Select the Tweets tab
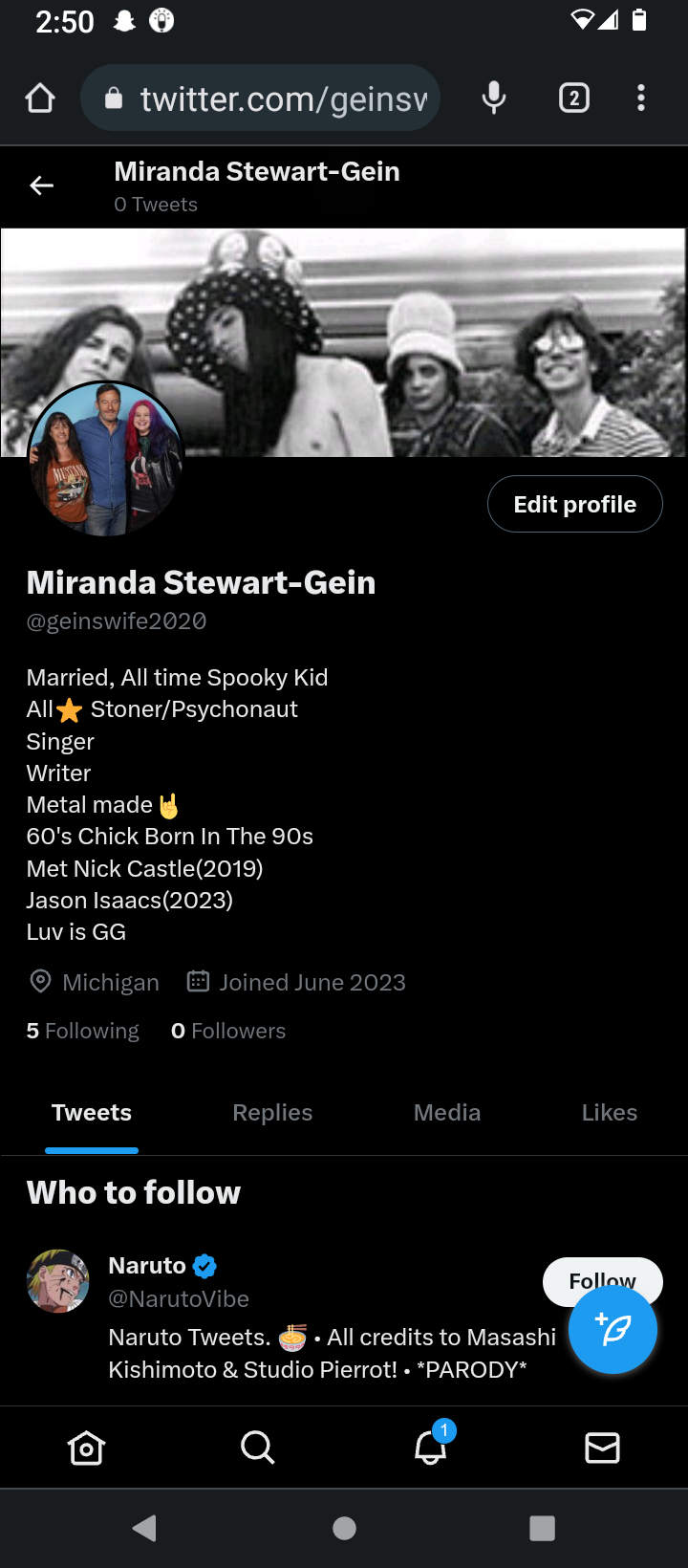 pyautogui.click(x=92, y=1113)
